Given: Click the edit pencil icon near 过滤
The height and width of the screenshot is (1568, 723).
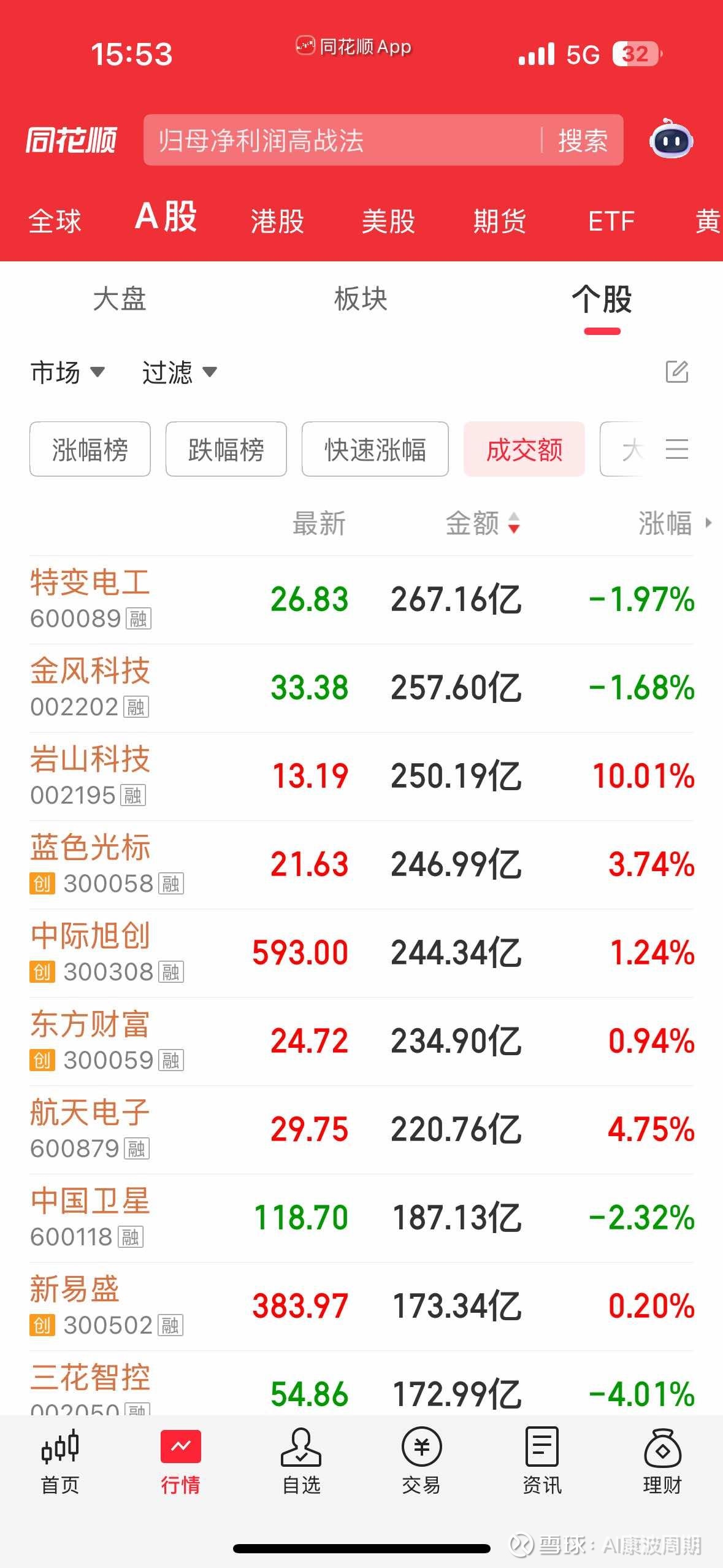Looking at the screenshot, I should [676, 372].
